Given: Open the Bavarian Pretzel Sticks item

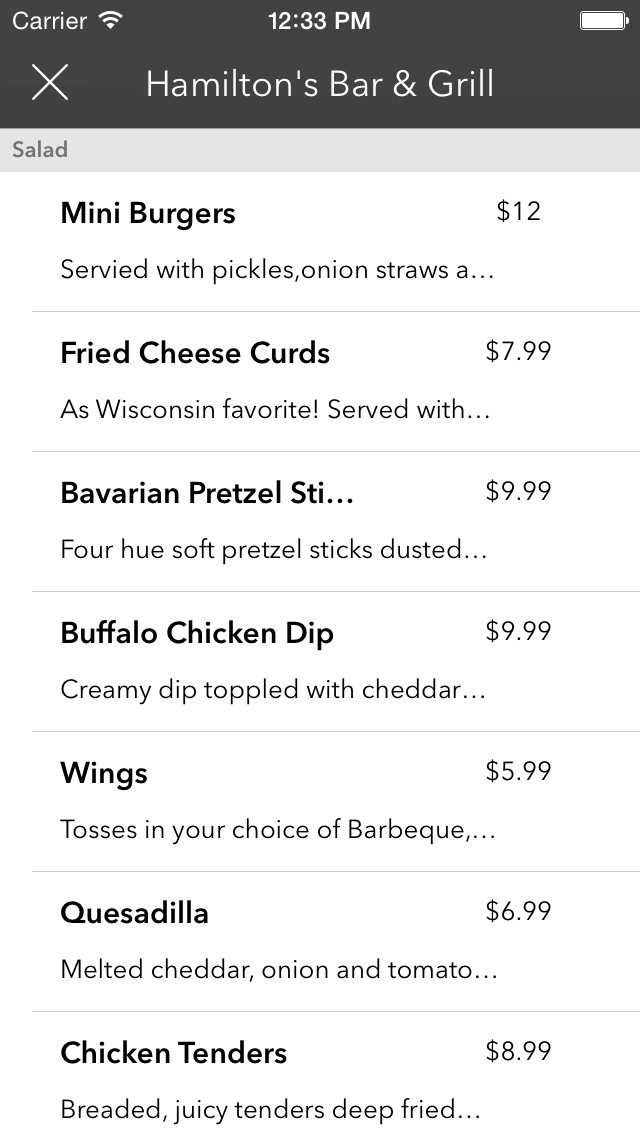Looking at the screenshot, I should point(320,522).
